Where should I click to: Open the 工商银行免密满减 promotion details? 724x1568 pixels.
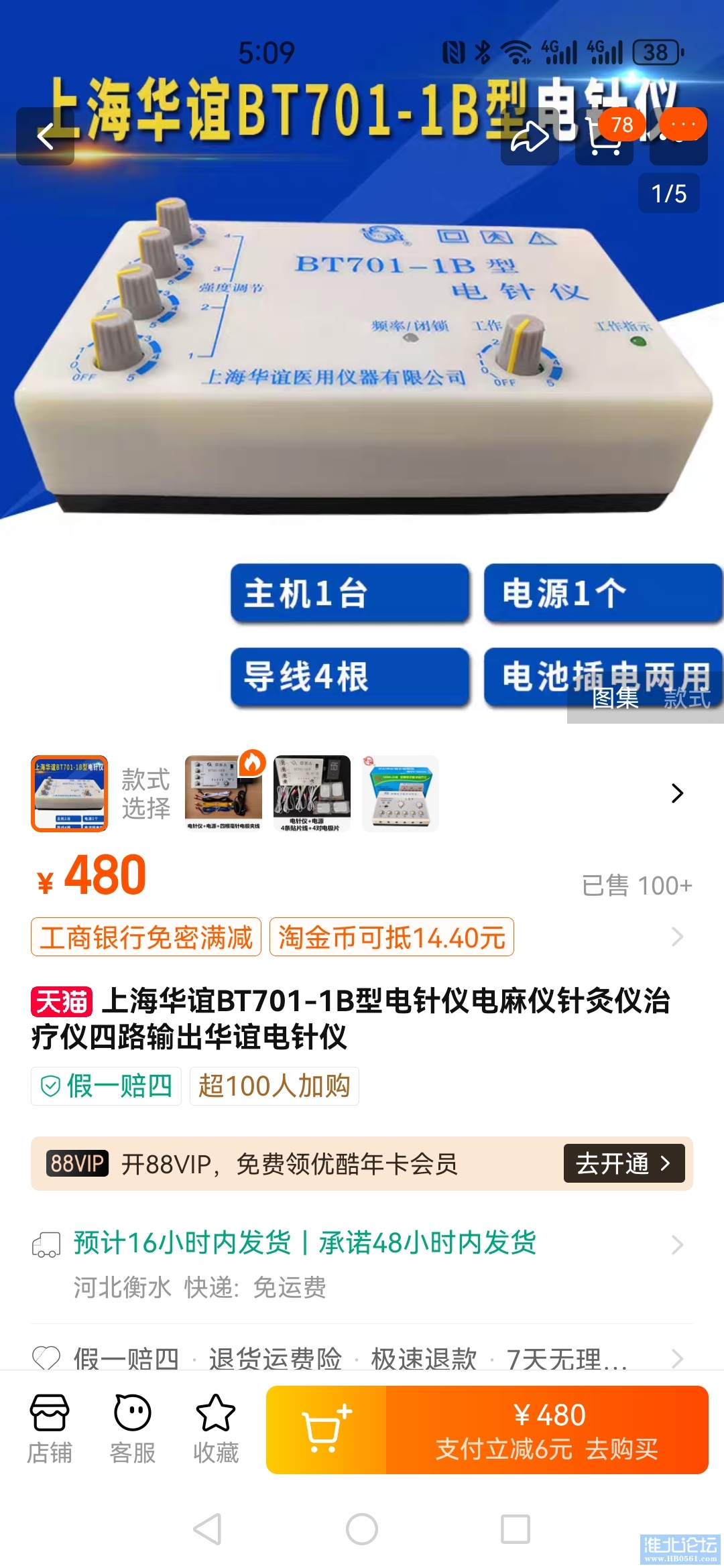146,937
